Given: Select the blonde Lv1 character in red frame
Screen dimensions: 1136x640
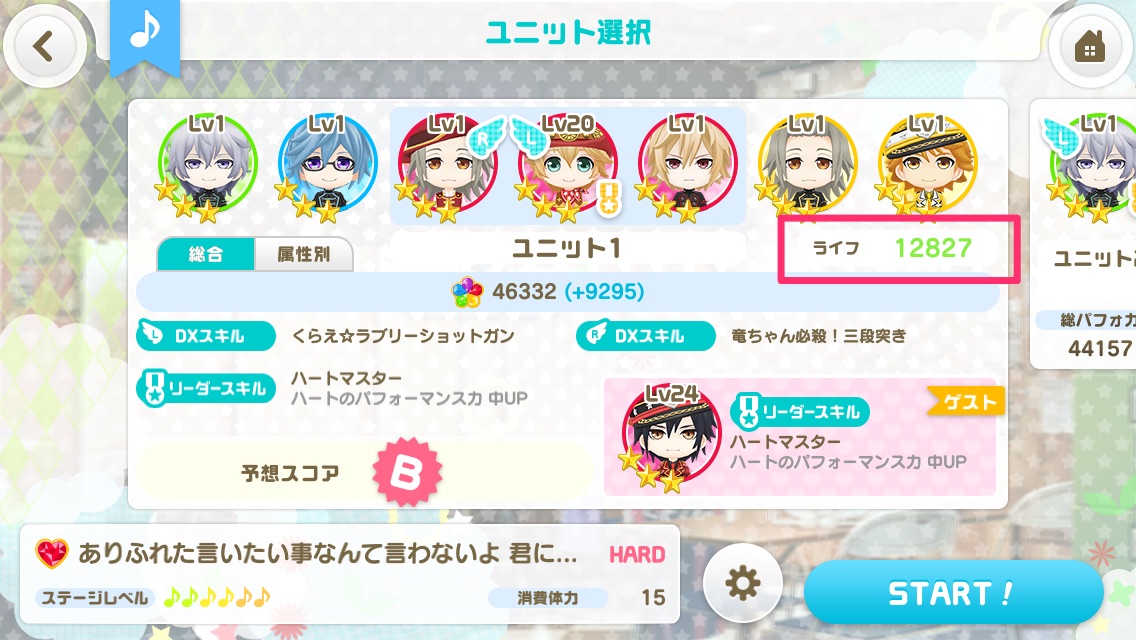Looking at the screenshot, I should pyautogui.click(x=687, y=165).
